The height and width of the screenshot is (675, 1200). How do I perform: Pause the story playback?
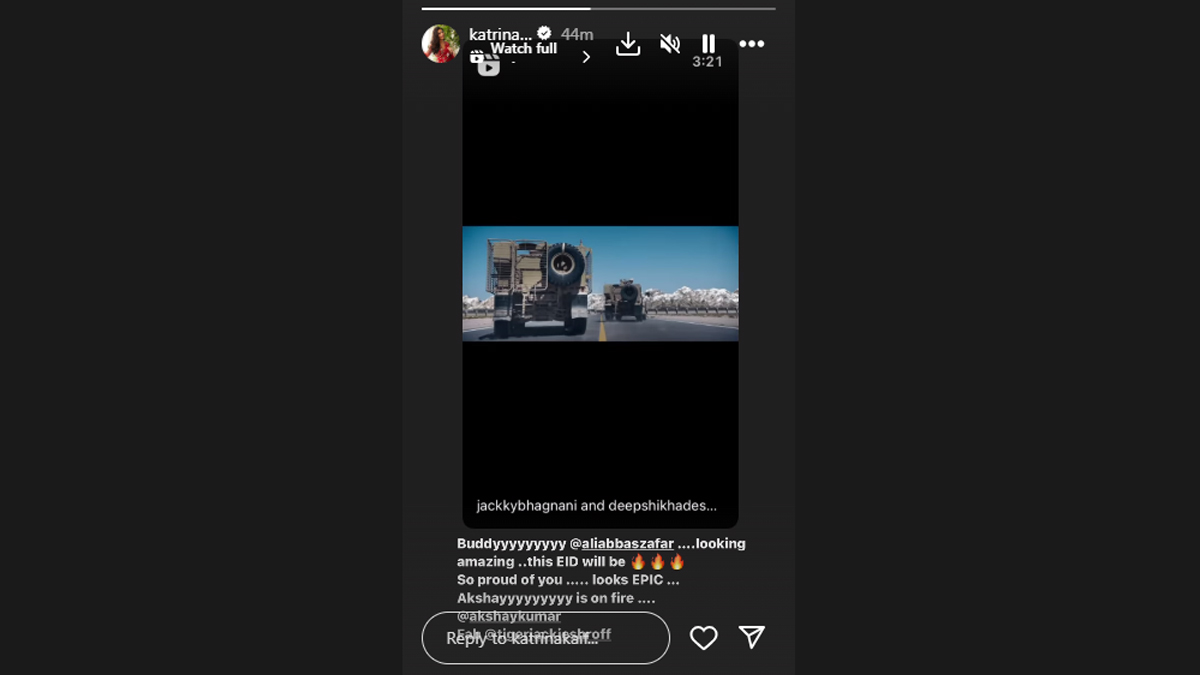point(708,44)
